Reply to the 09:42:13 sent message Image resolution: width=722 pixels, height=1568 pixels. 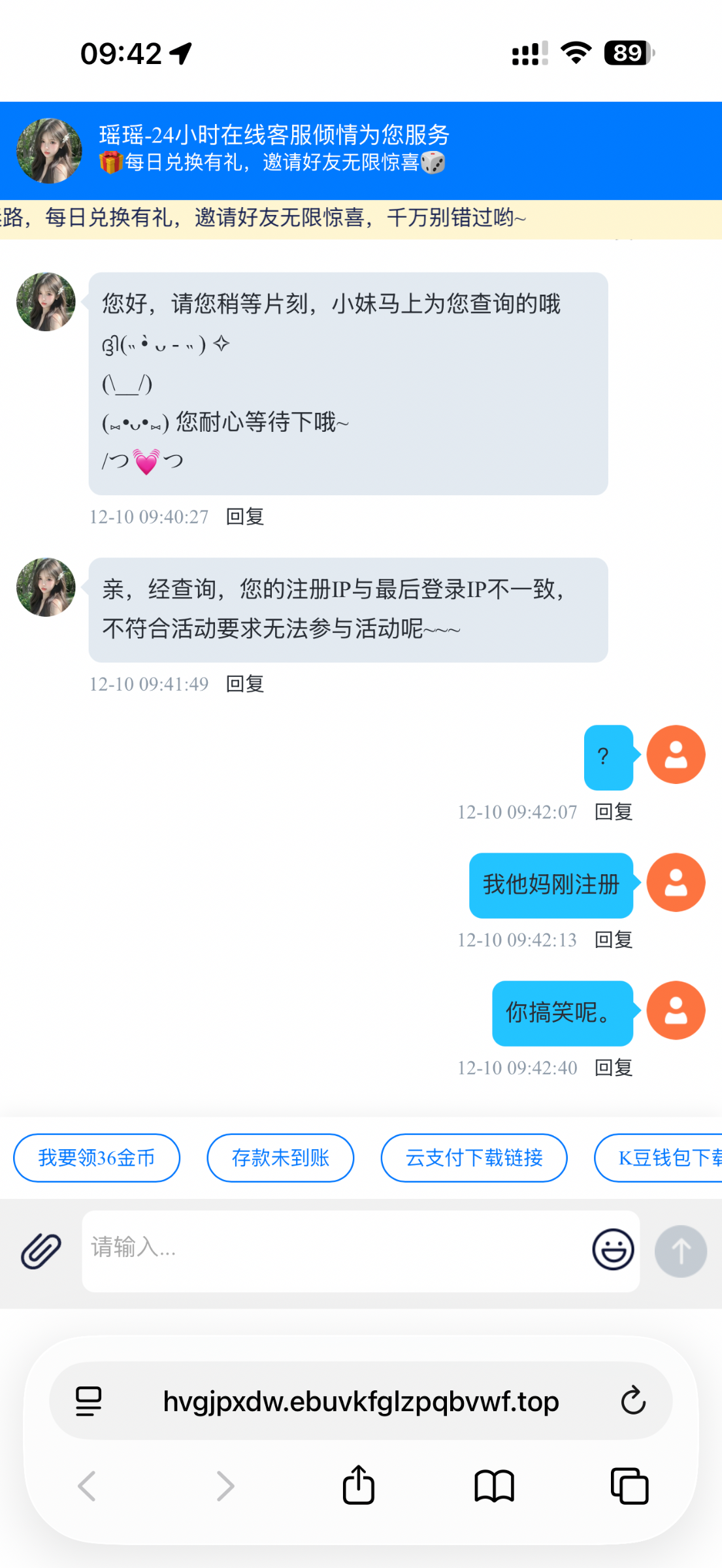pyautogui.click(x=614, y=940)
